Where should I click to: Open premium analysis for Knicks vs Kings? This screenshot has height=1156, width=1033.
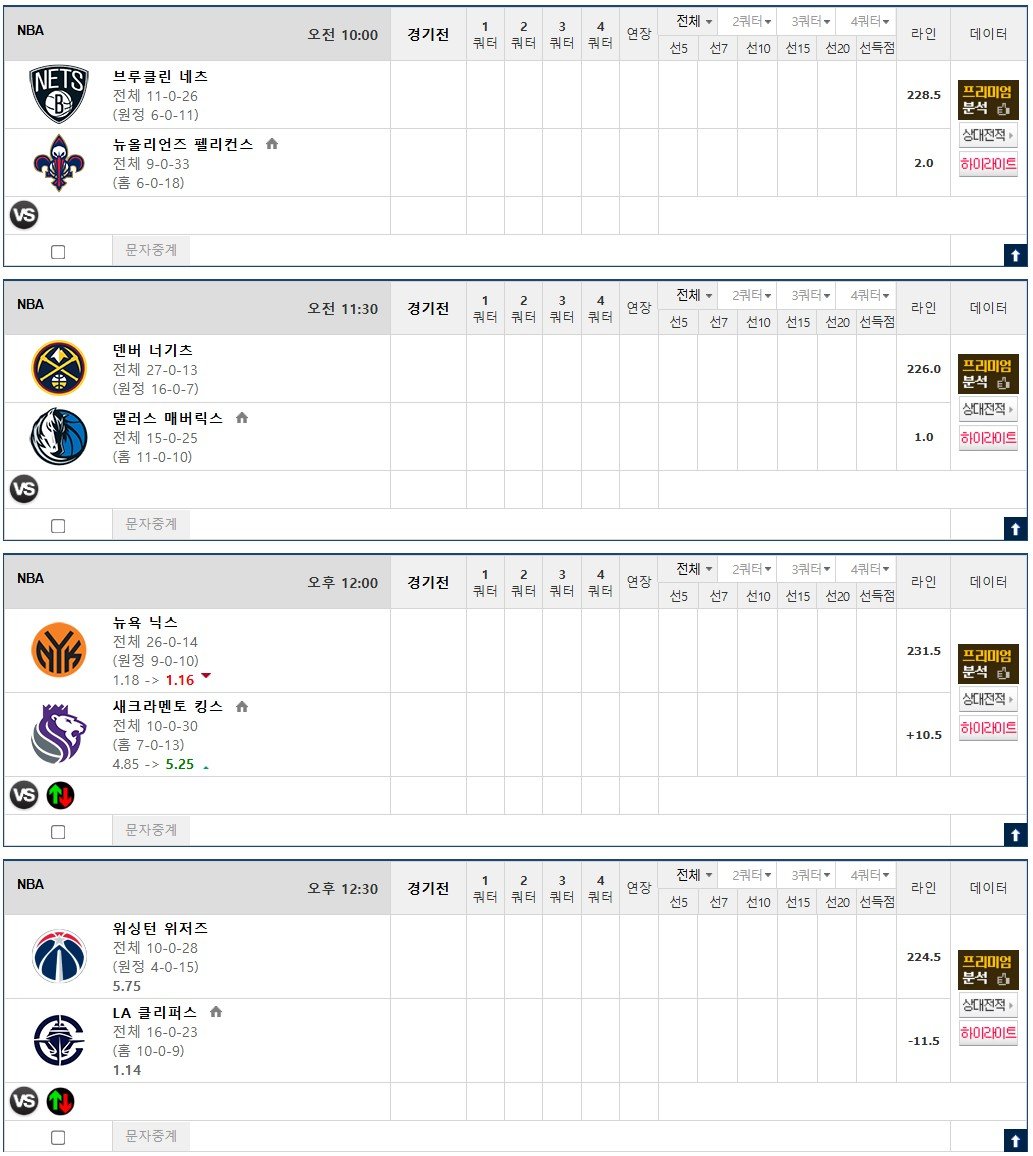(x=987, y=664)
